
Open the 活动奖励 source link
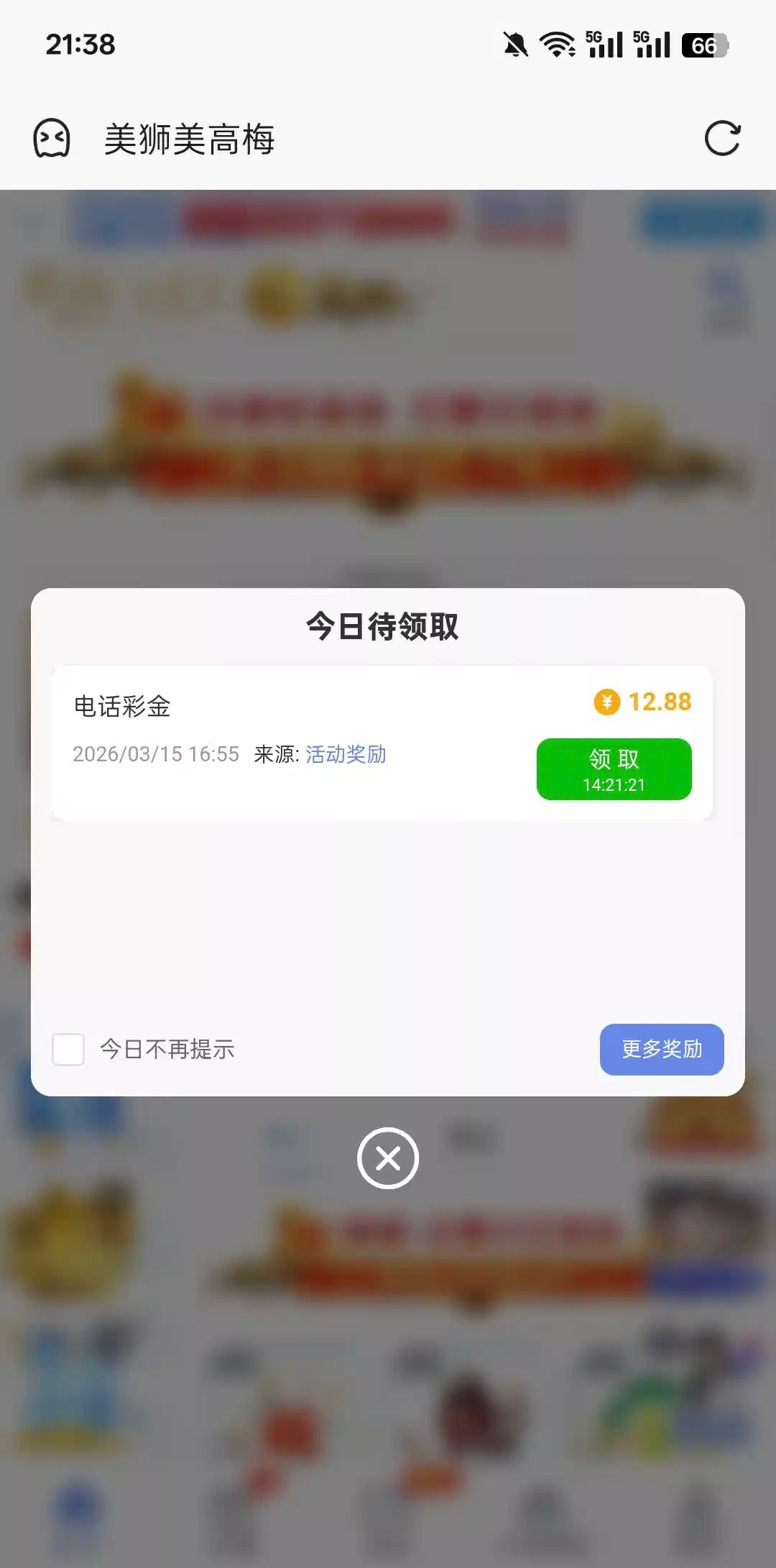(x=346, y=754)
